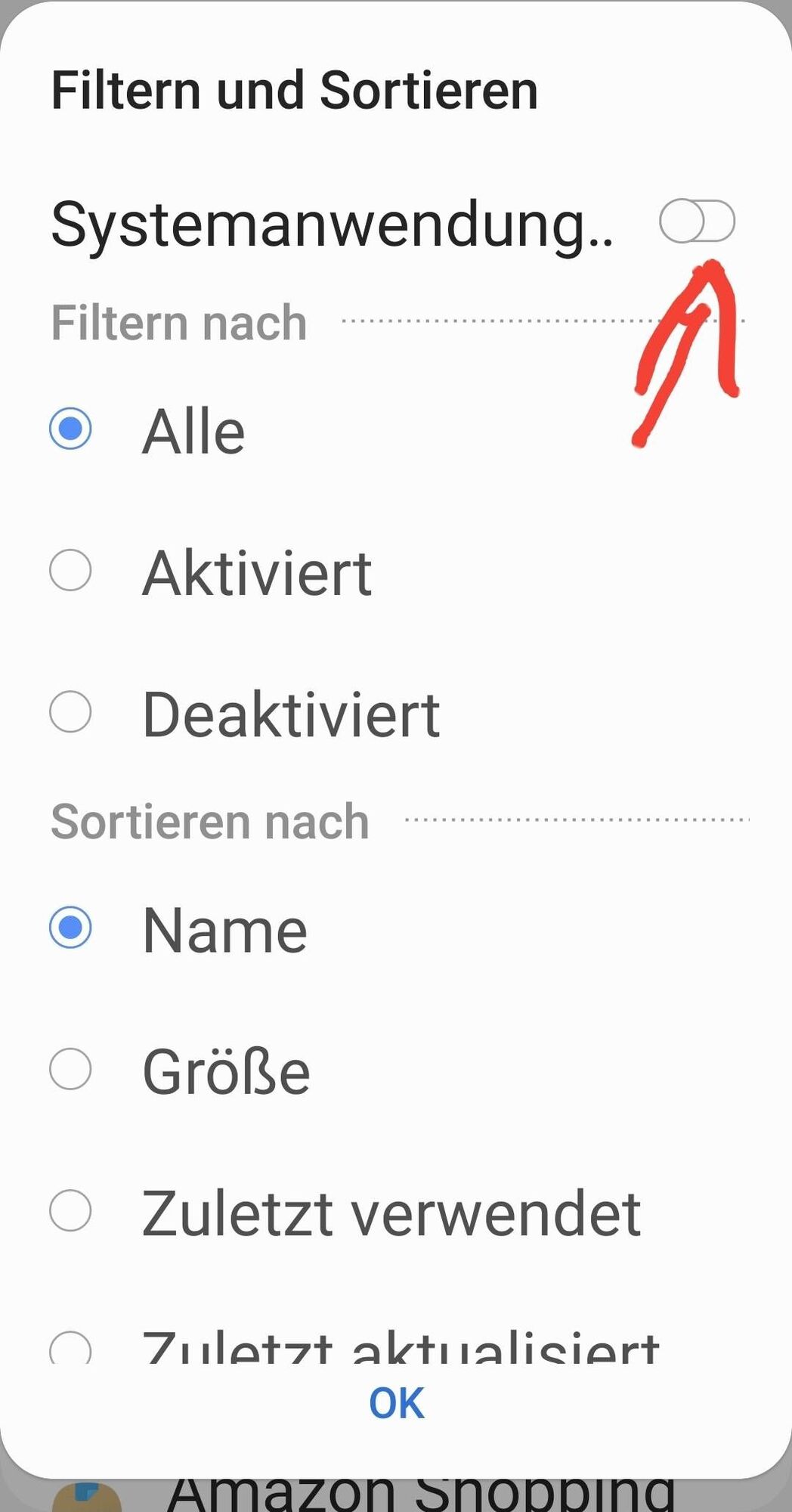This screenshot has width=792, height=1512.
Task: Confirm the dialog with OK
Action: pos(396,1403)
